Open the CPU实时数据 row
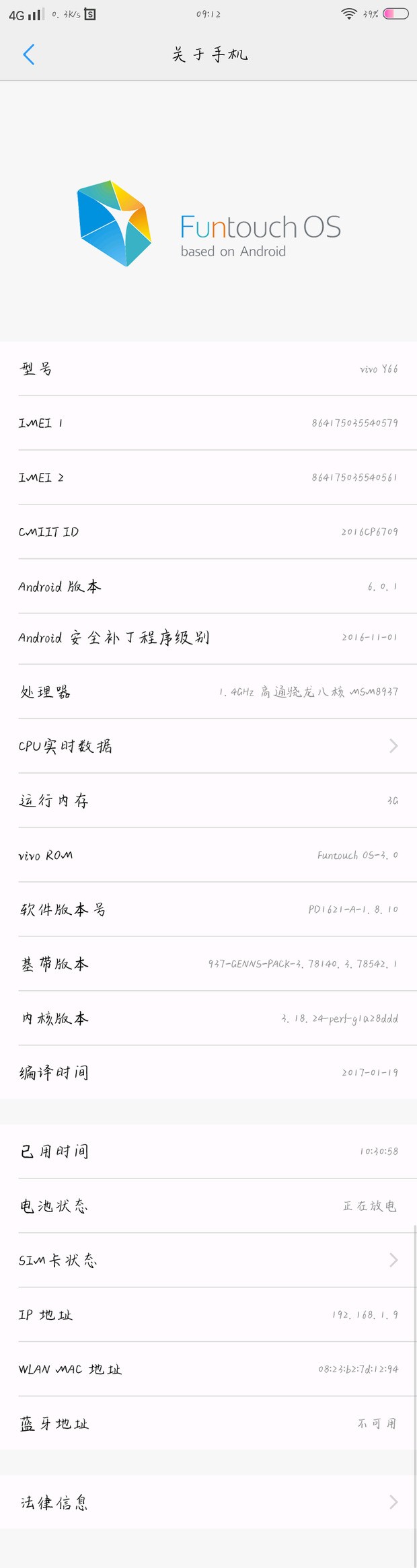The image size is (417, 1568). pyautogui.click(x=208, y=746)
